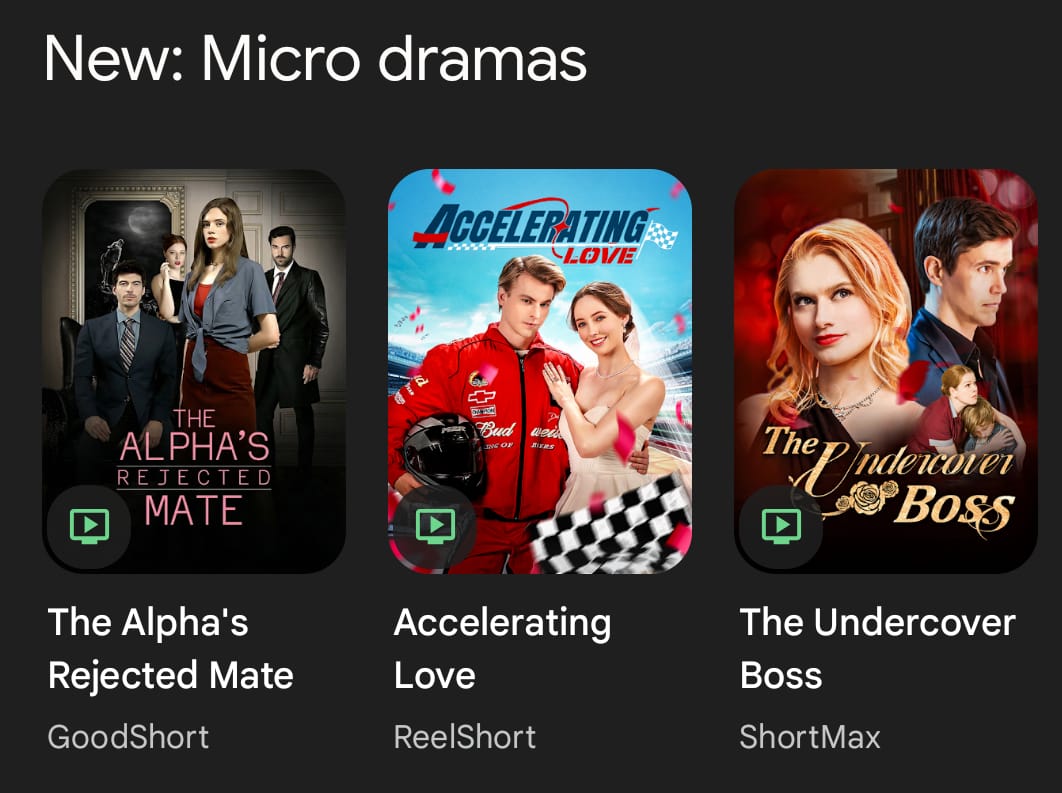
Task: Select The Undercover Boss micro drama
Action: pyautogui.click(x=886, y=371)
